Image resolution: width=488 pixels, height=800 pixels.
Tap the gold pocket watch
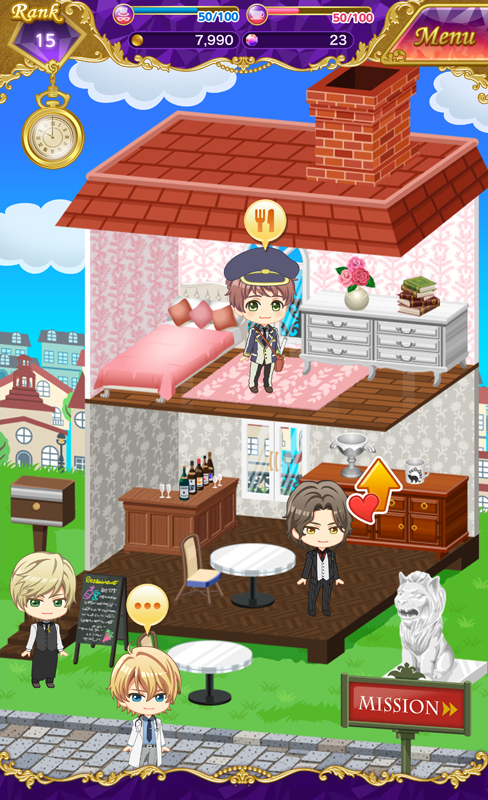(x=53, y=135)
